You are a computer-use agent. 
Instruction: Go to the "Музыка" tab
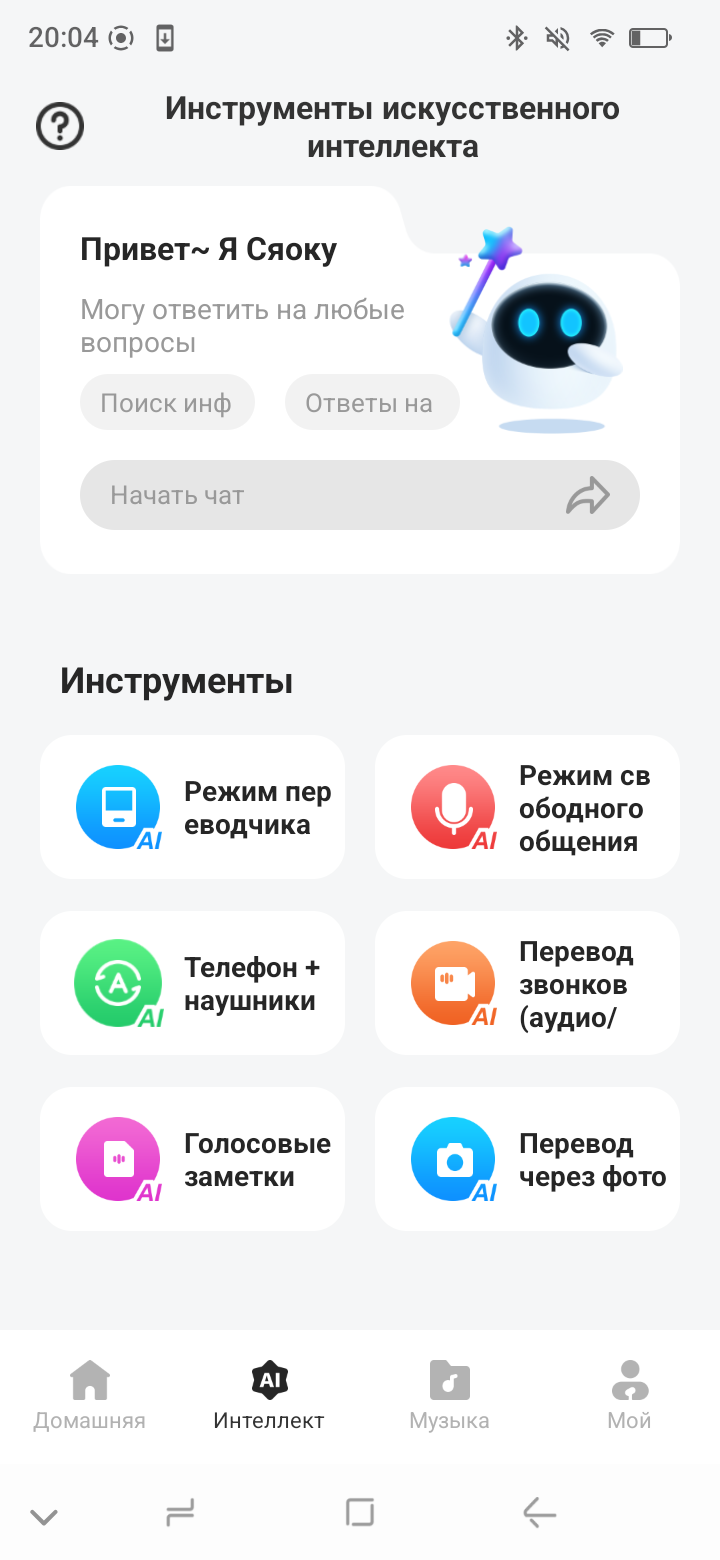click(x=449, y=1395)
